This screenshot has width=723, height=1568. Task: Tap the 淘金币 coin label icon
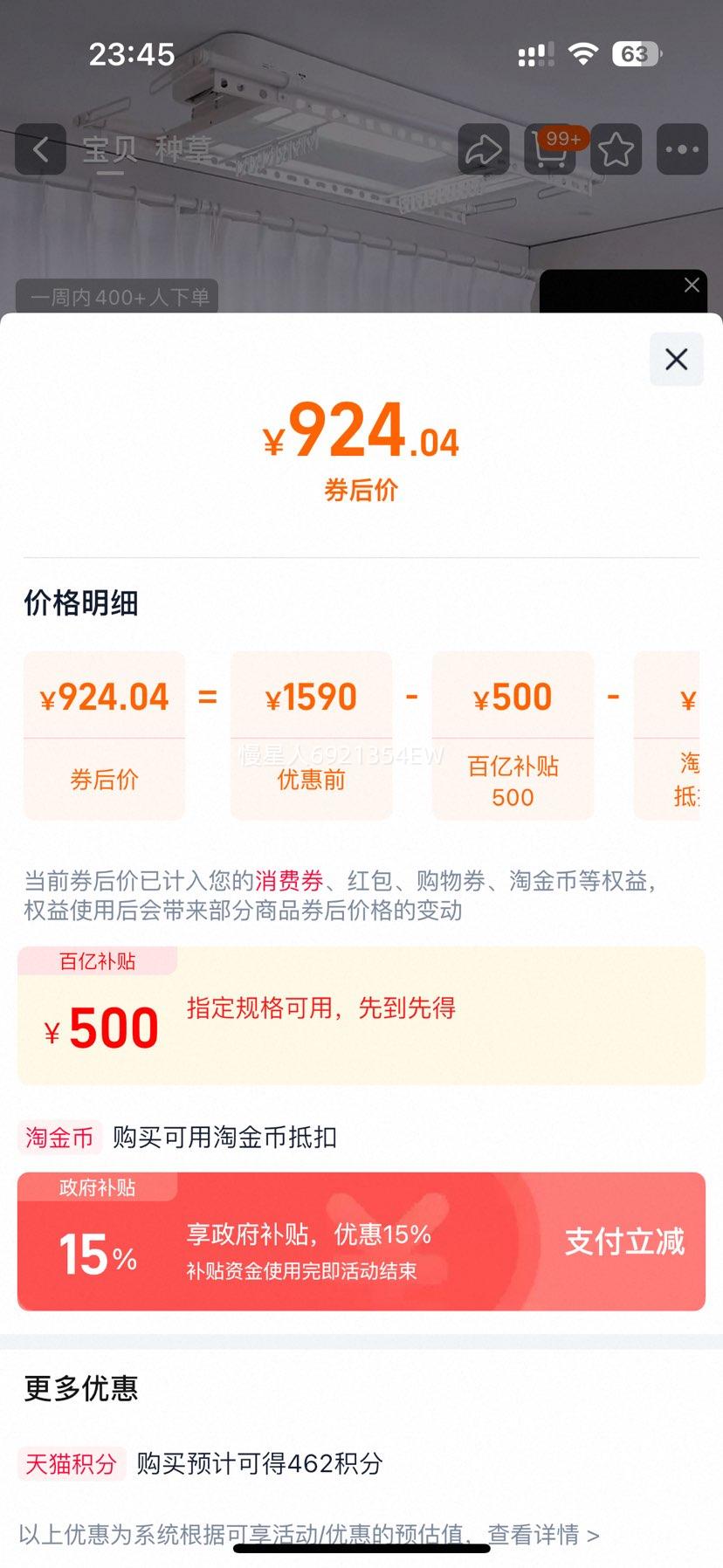(59, 1138)
